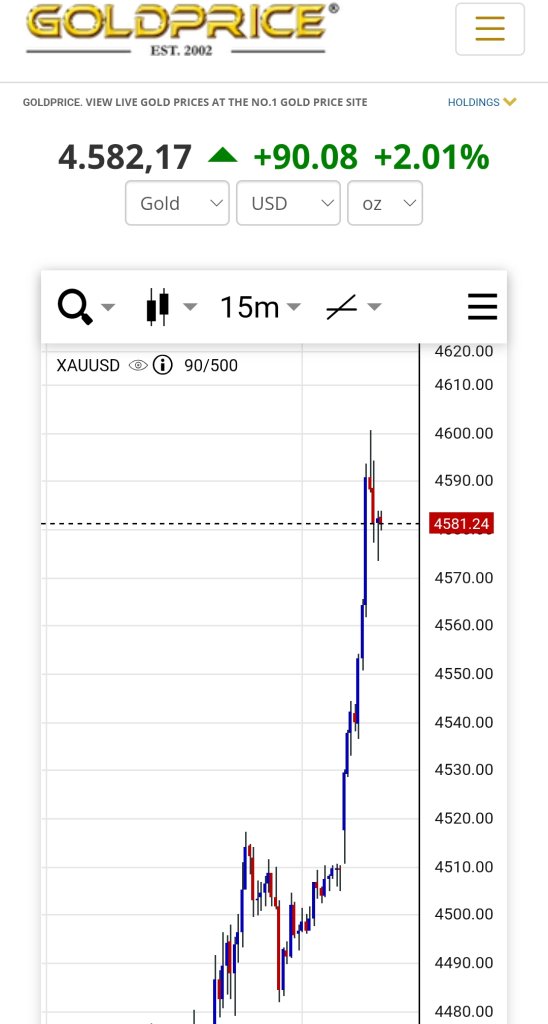The image size is (548, 1024).
Task: Toggle XAUUSD series visibility eye icon
Action: 138,365
